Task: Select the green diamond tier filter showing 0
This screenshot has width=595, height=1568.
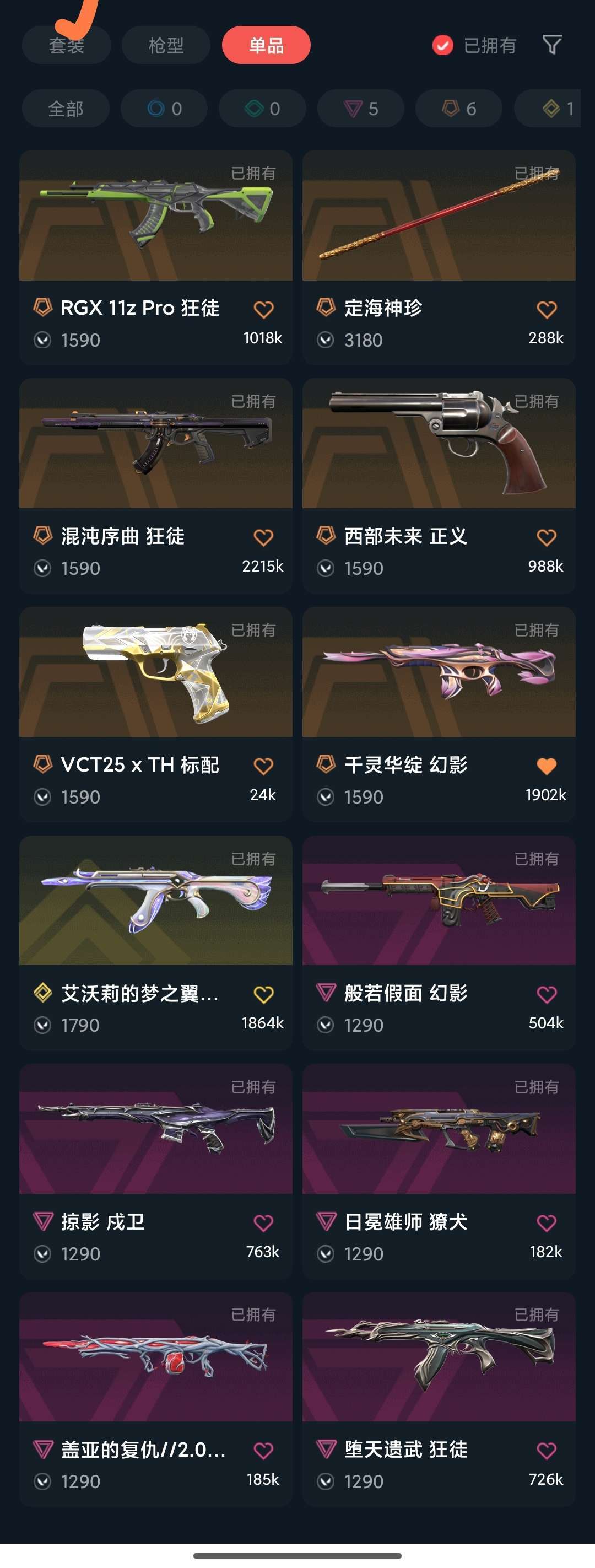Action: click(262, 109)
